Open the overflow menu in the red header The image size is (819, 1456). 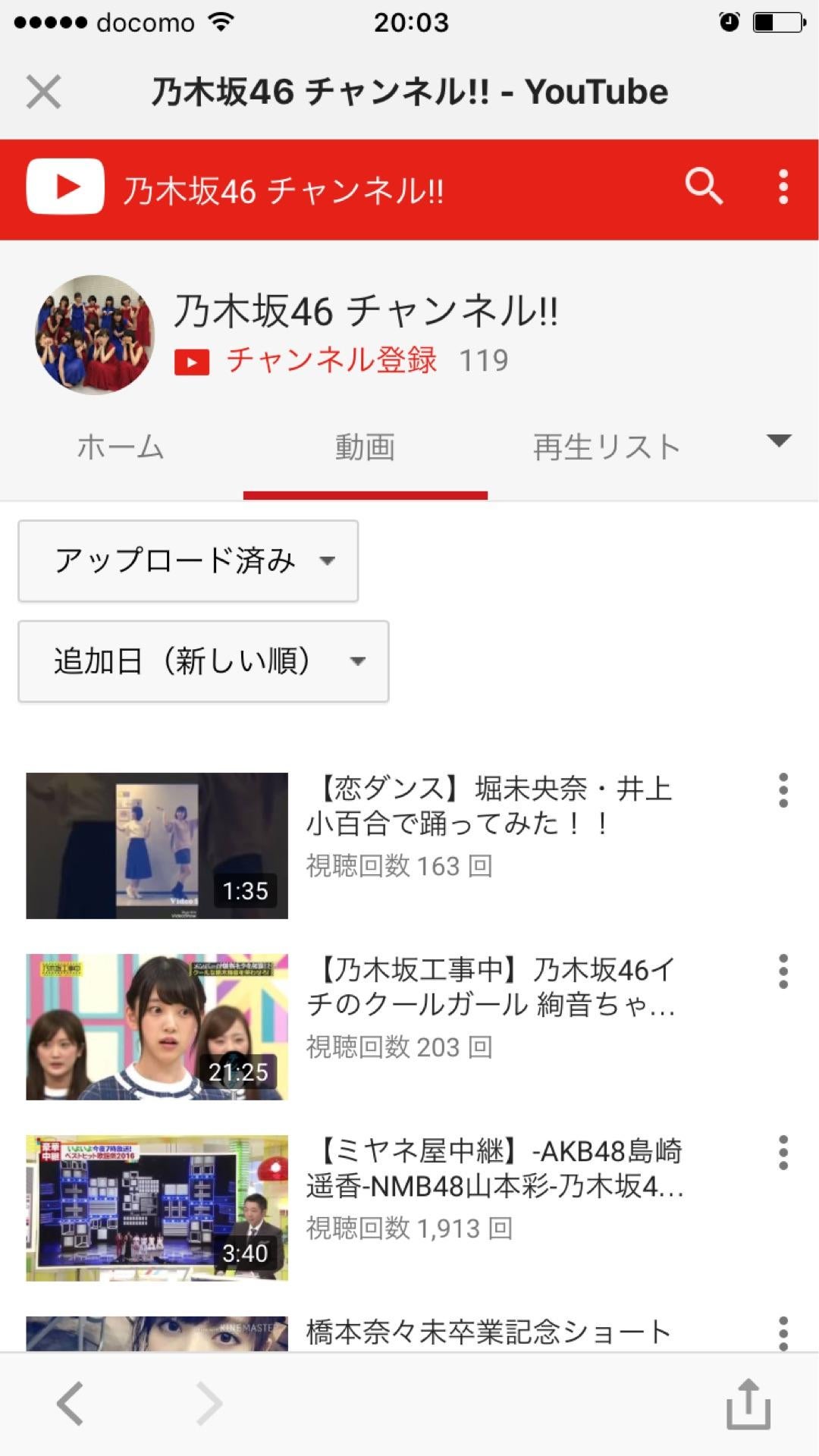(783, 187)
